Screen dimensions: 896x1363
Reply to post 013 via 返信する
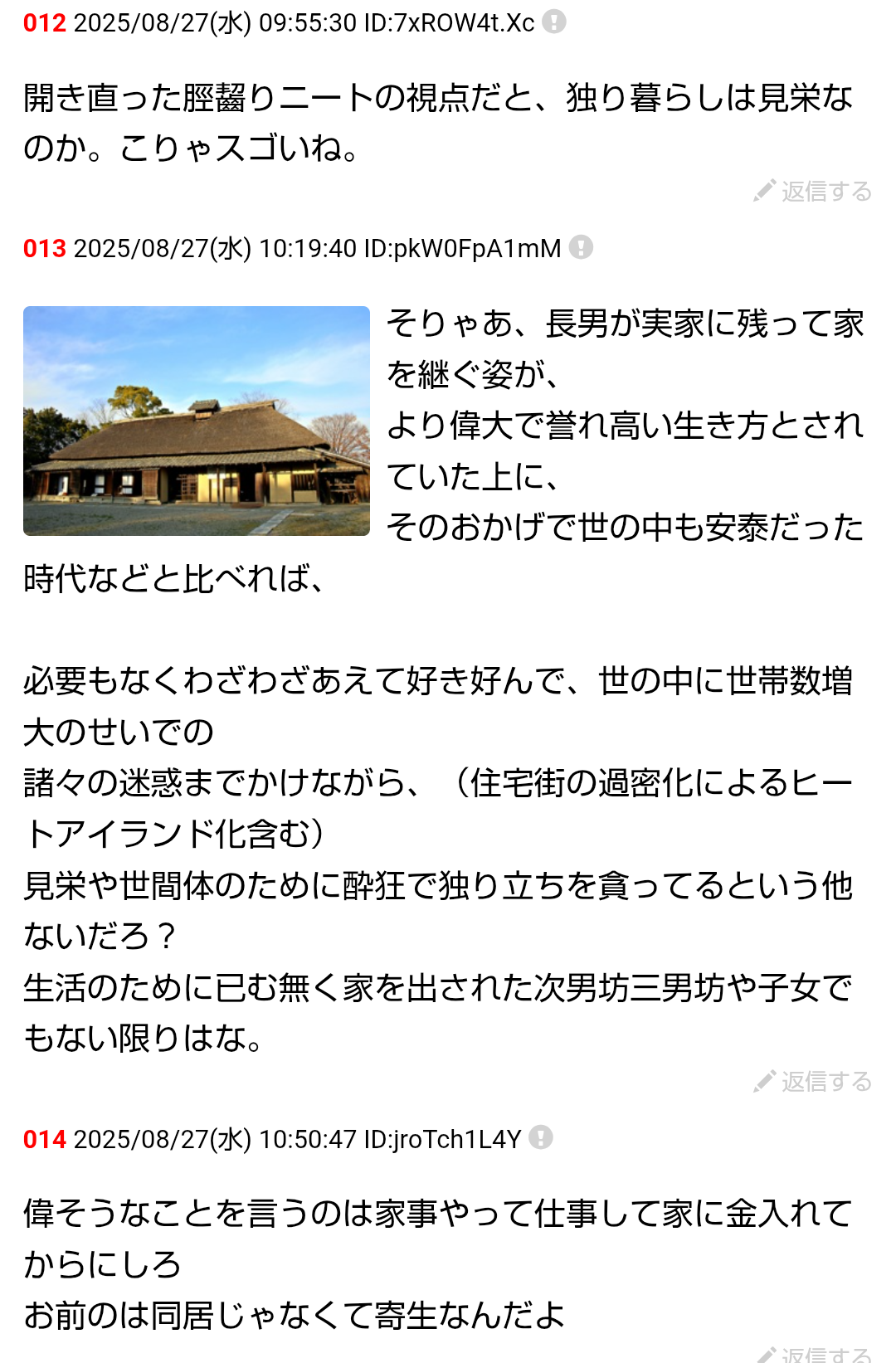(x=813, y=1082)
